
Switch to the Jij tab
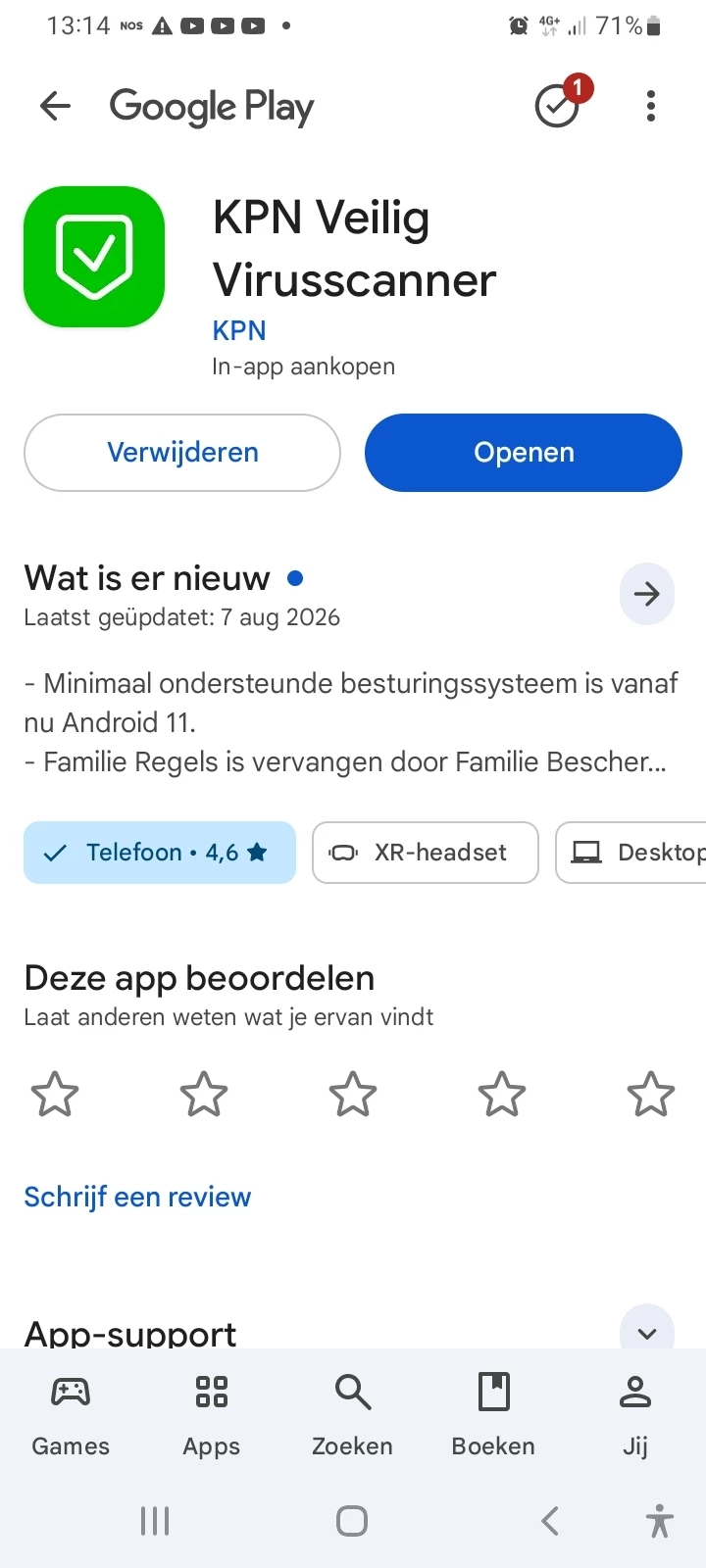(x=635, y=1416)
